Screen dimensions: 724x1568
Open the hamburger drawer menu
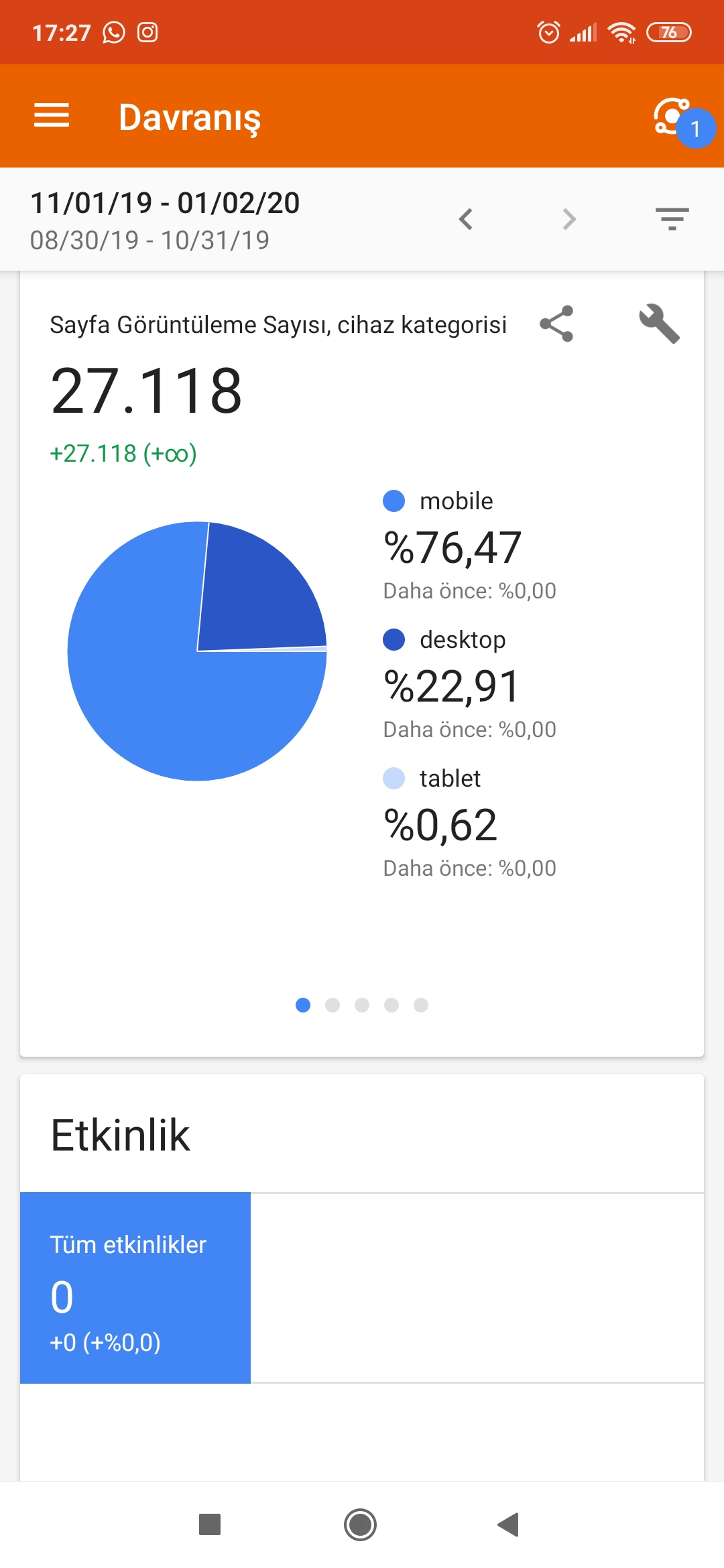tap(52, 116)
